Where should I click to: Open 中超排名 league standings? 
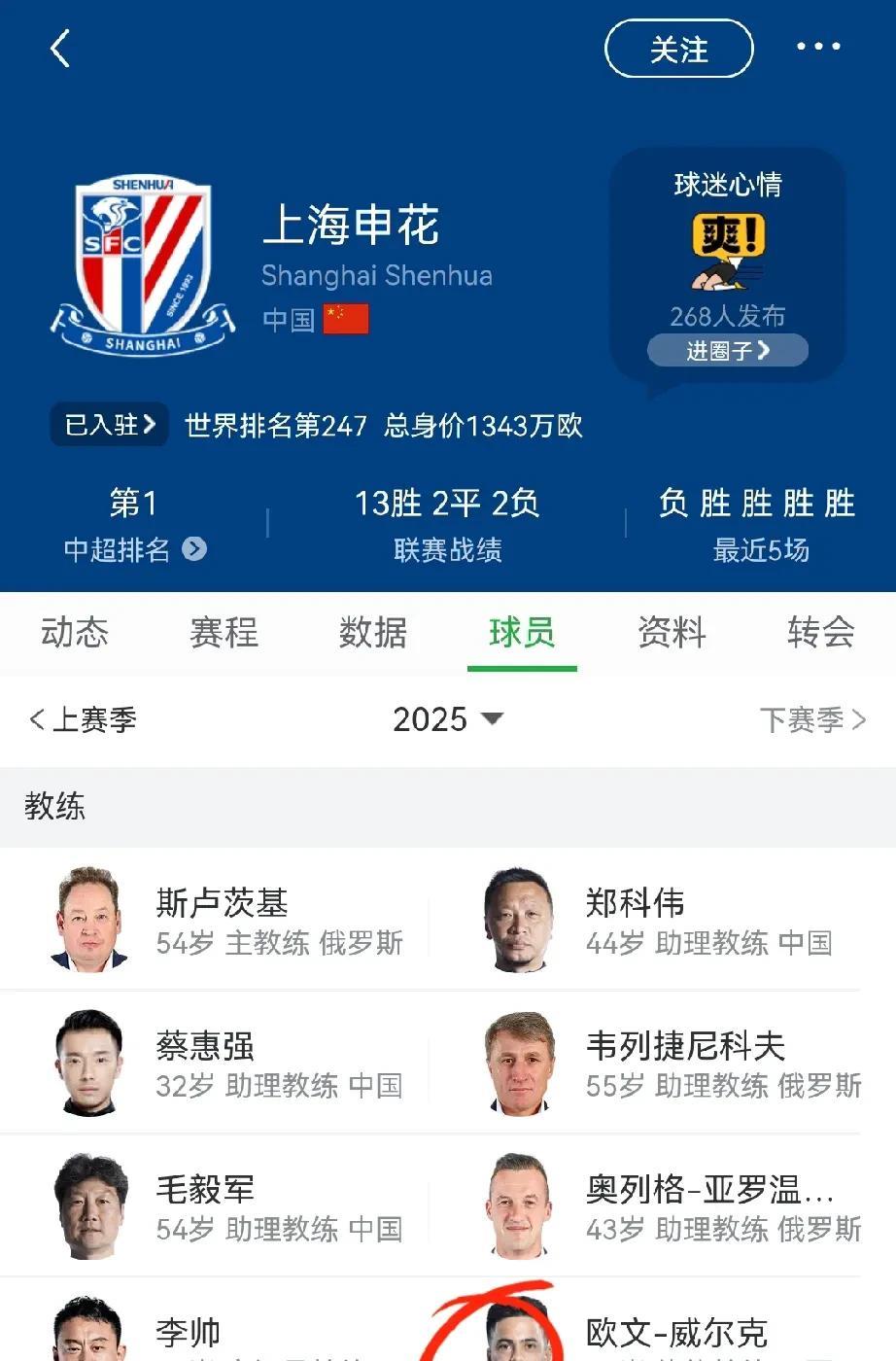click(x=134, y=549)
